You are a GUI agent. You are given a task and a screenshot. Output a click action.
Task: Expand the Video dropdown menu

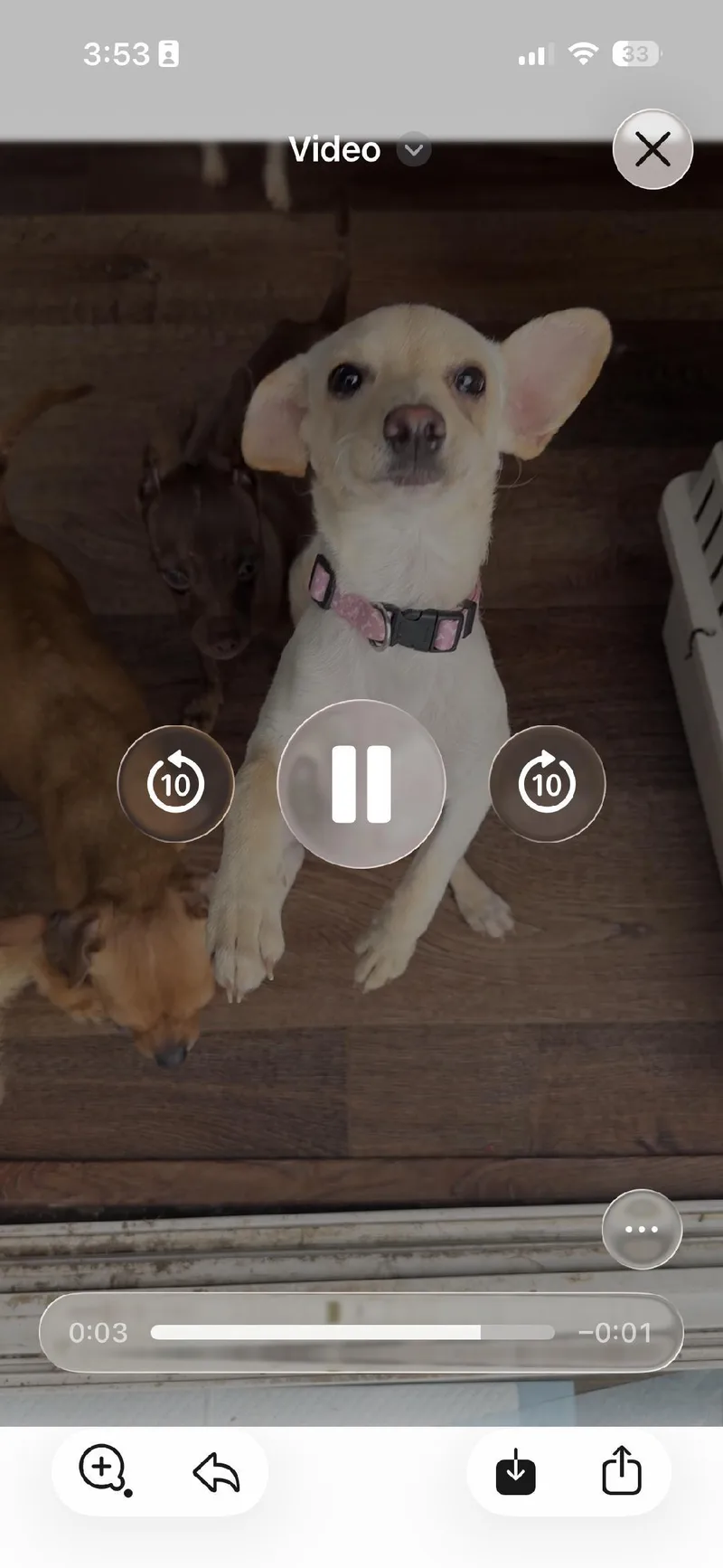414,150
